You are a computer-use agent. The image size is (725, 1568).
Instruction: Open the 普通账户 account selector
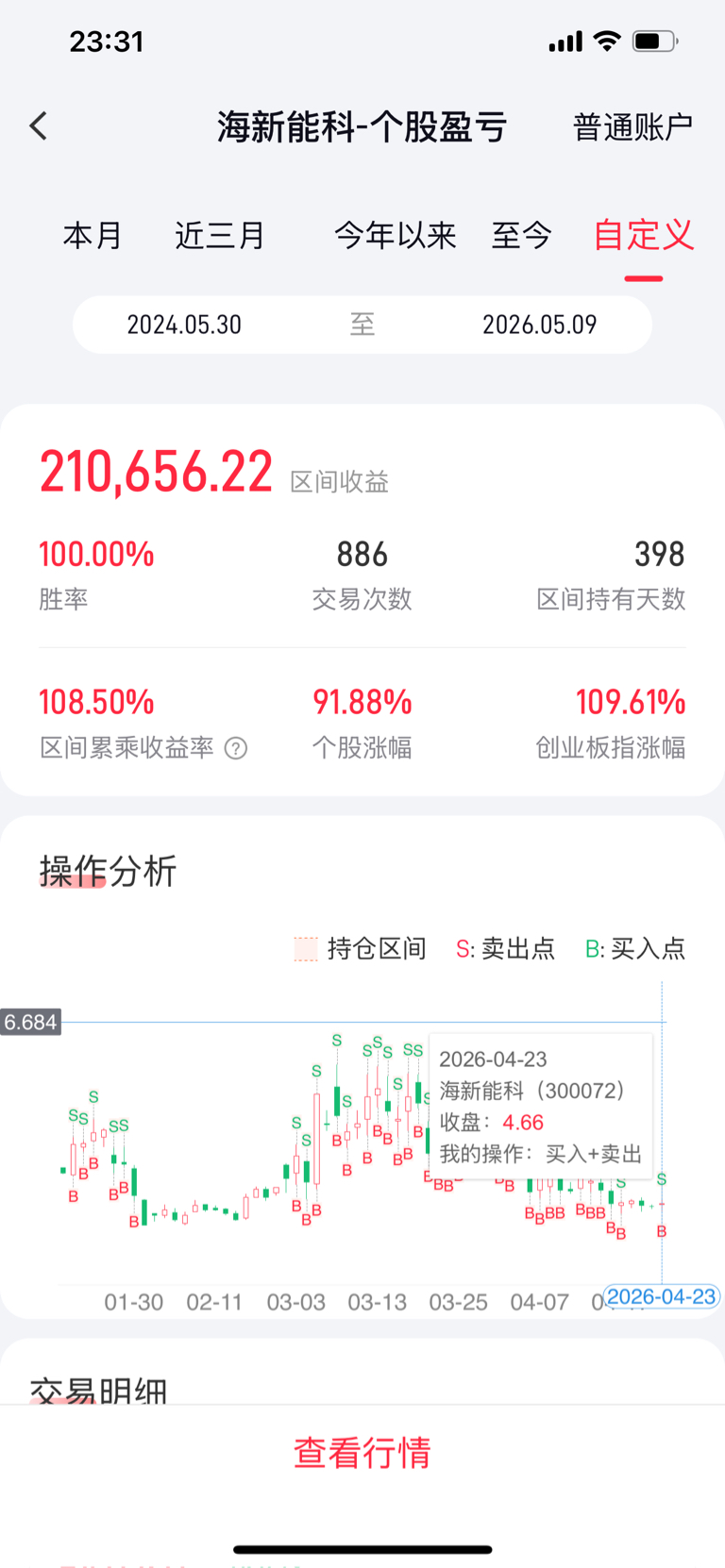632,126
